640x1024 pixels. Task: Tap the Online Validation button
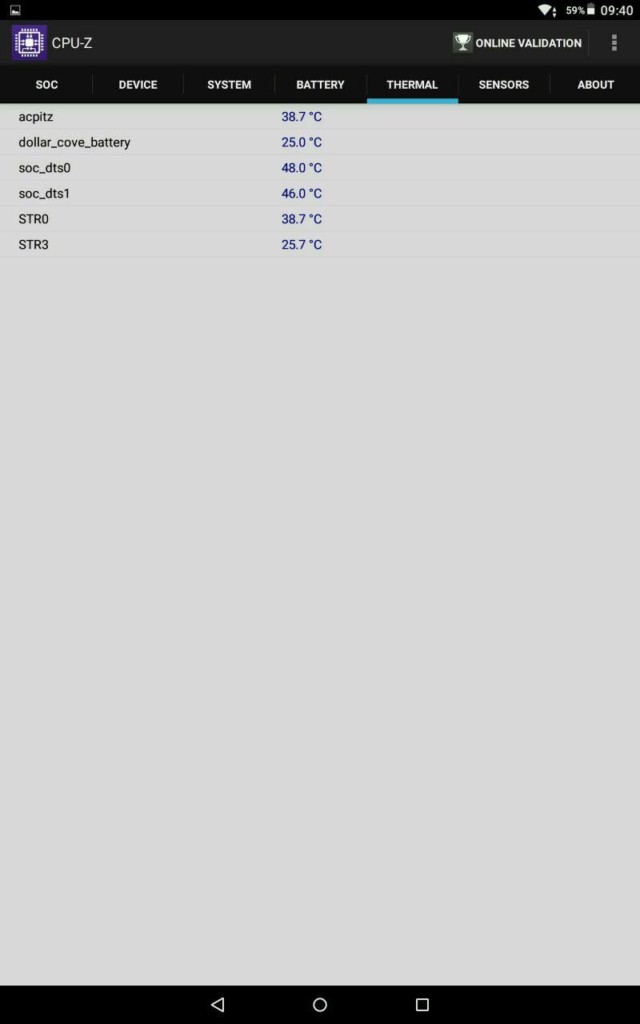pyautogui.click(x=518, y=43)
